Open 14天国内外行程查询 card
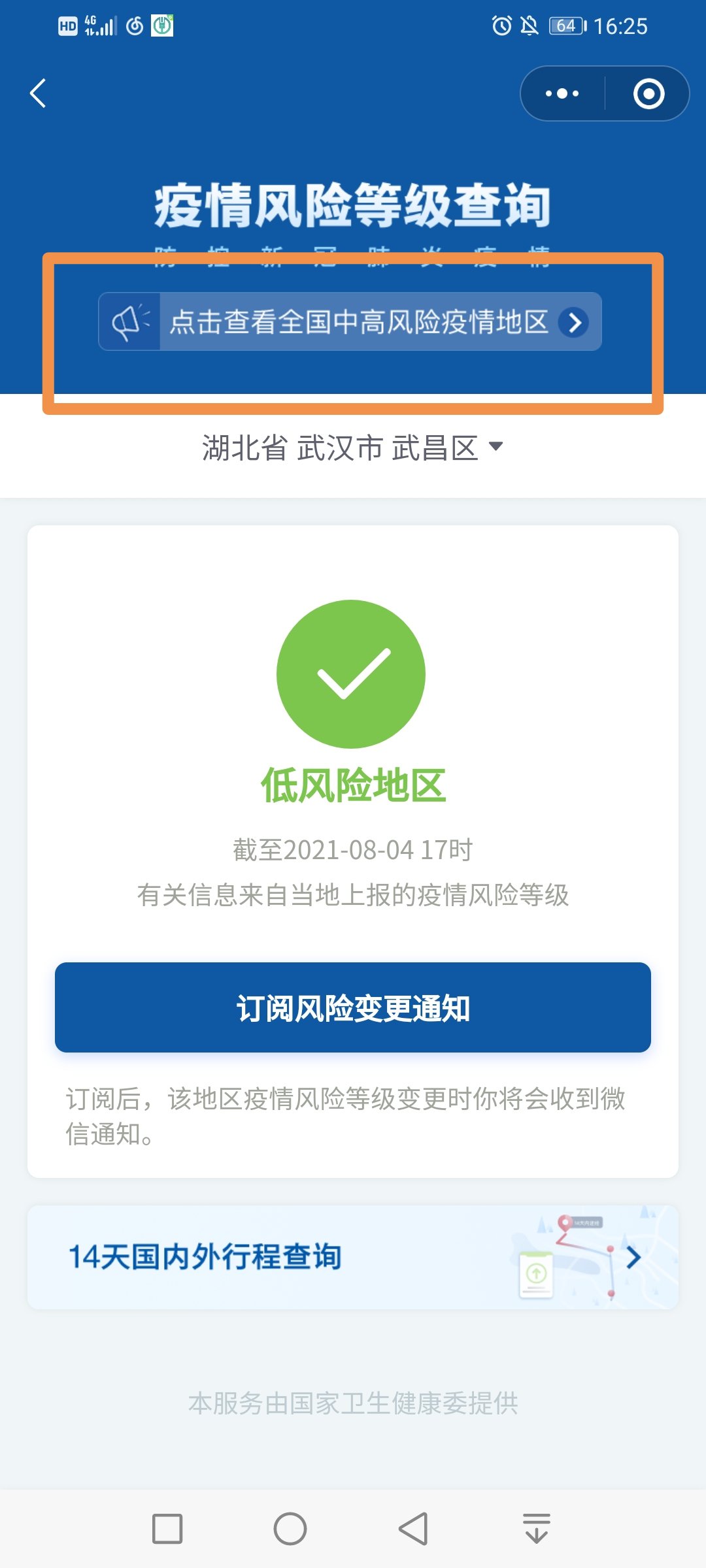This screenshot has height=1568, width=706. coord(353,1257)
